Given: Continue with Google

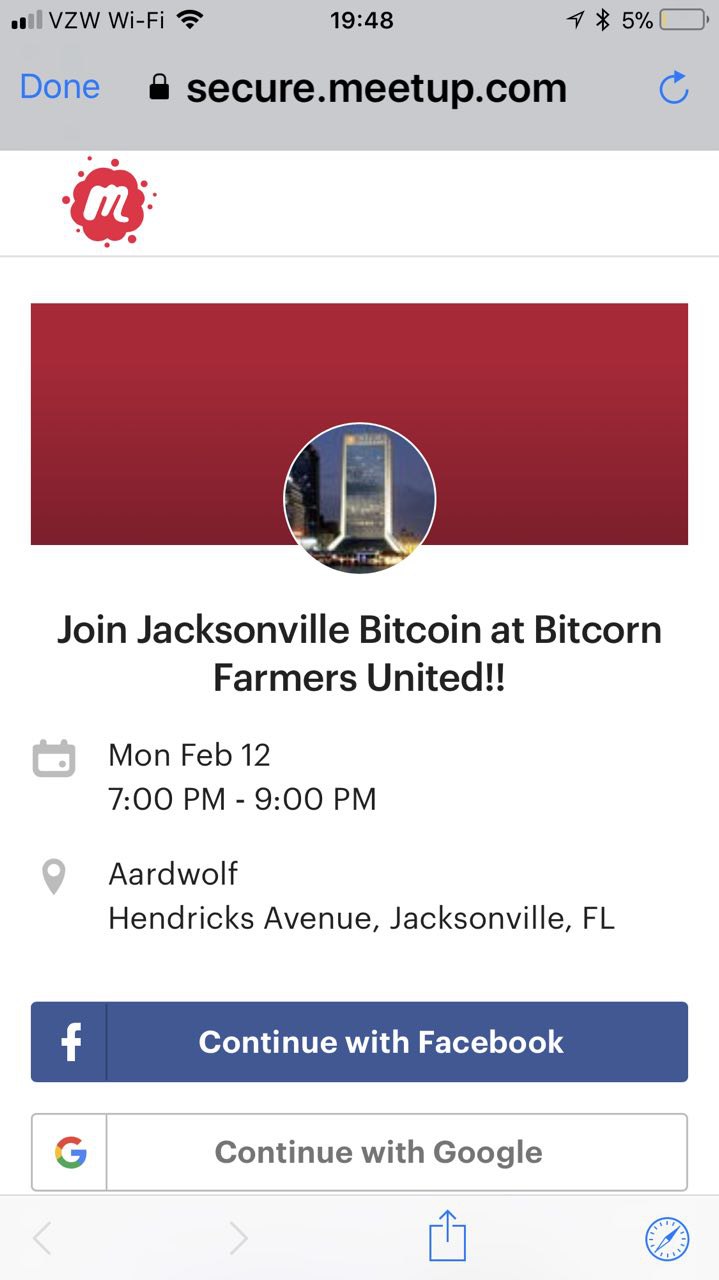Looking at the screenshot, I should (359, 1152).
